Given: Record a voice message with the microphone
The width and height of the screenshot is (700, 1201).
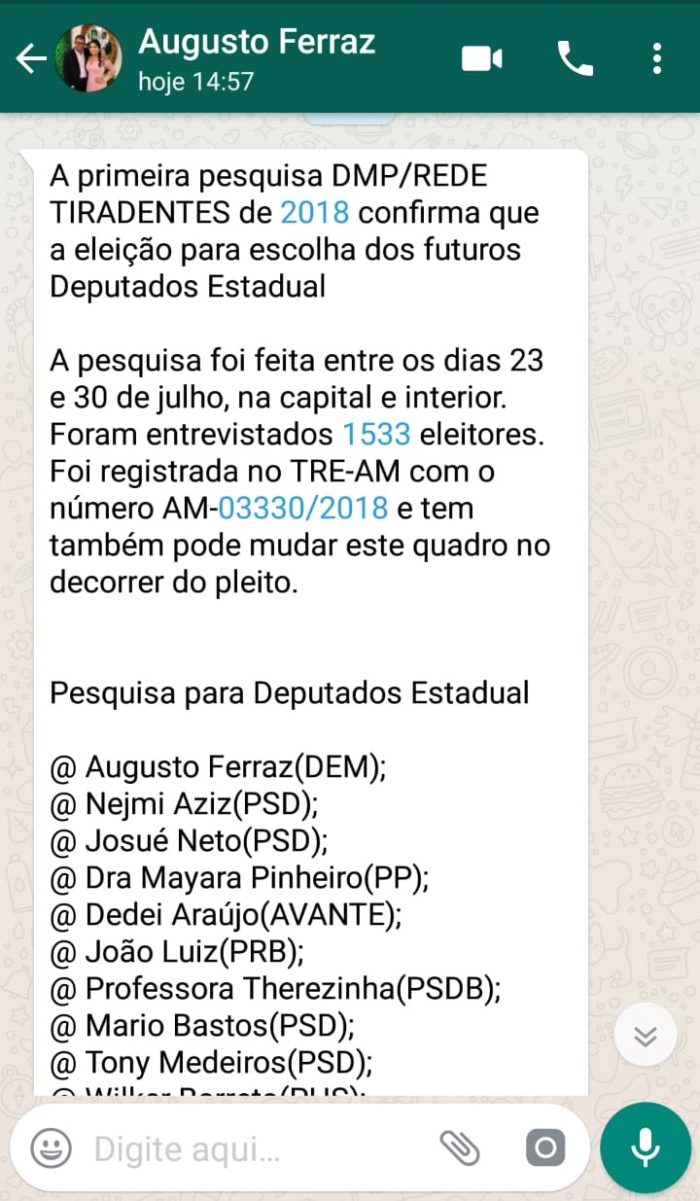Looking at the screenshot, I should point(645,1148).
